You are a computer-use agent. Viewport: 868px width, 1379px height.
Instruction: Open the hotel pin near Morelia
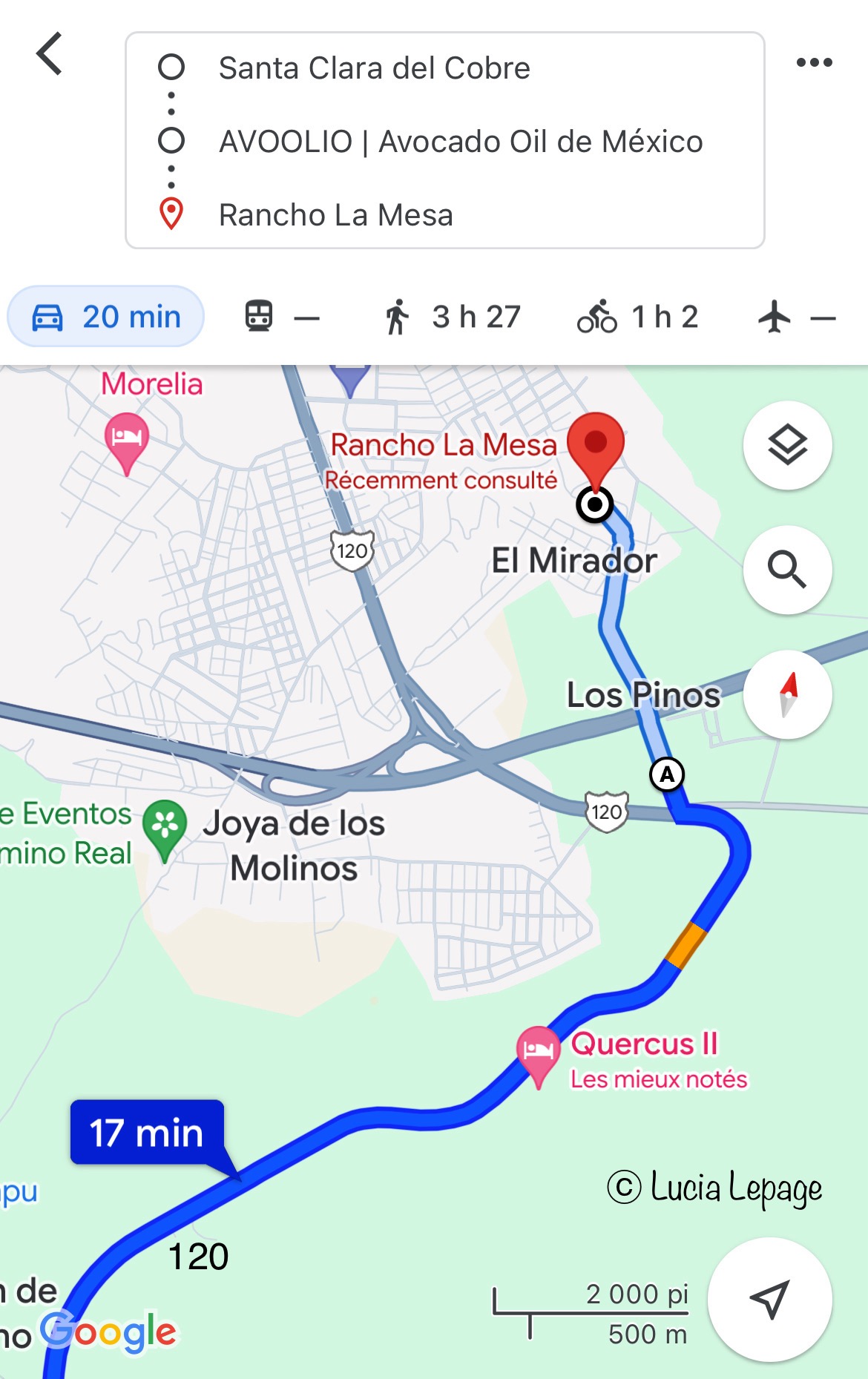click(x=127, y=438)
